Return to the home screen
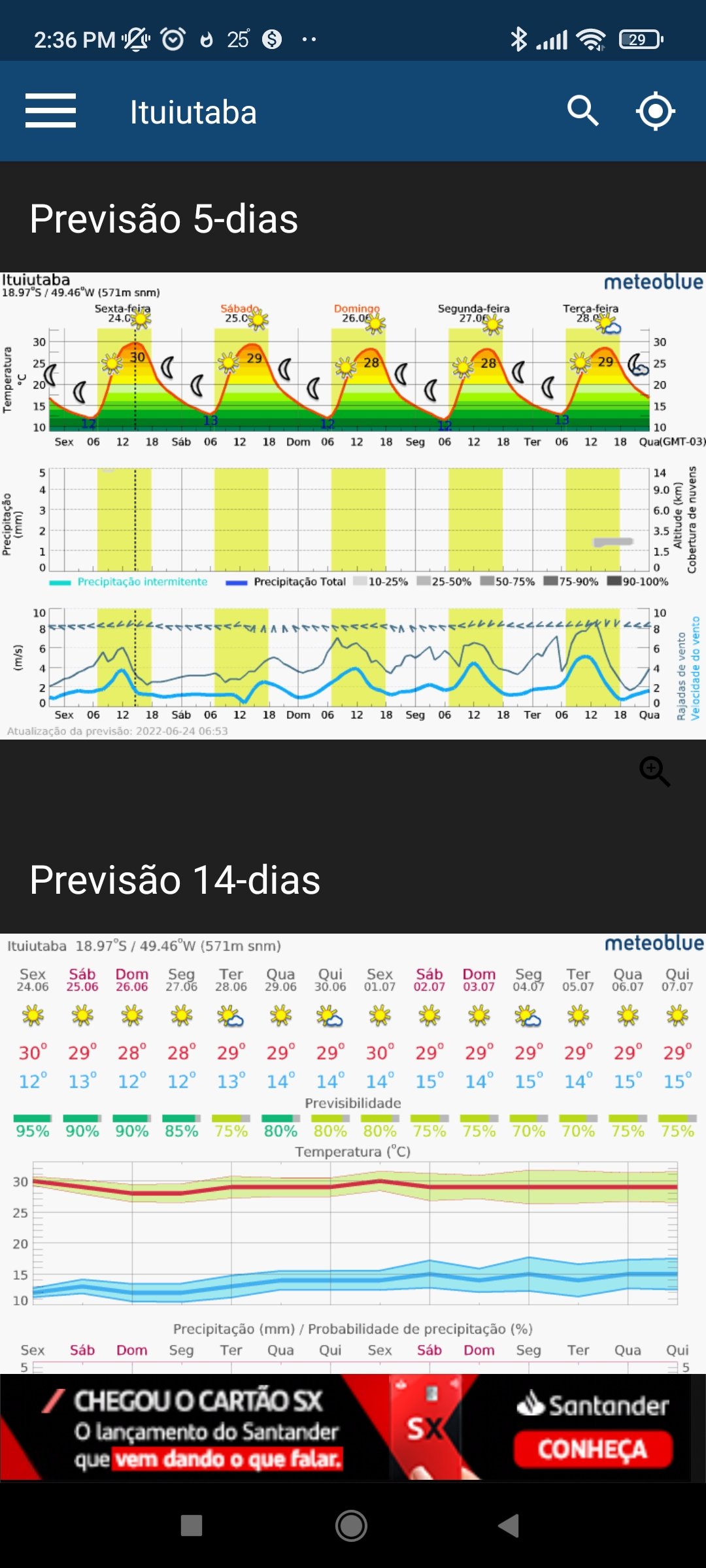 click(x=352, y=1526)
